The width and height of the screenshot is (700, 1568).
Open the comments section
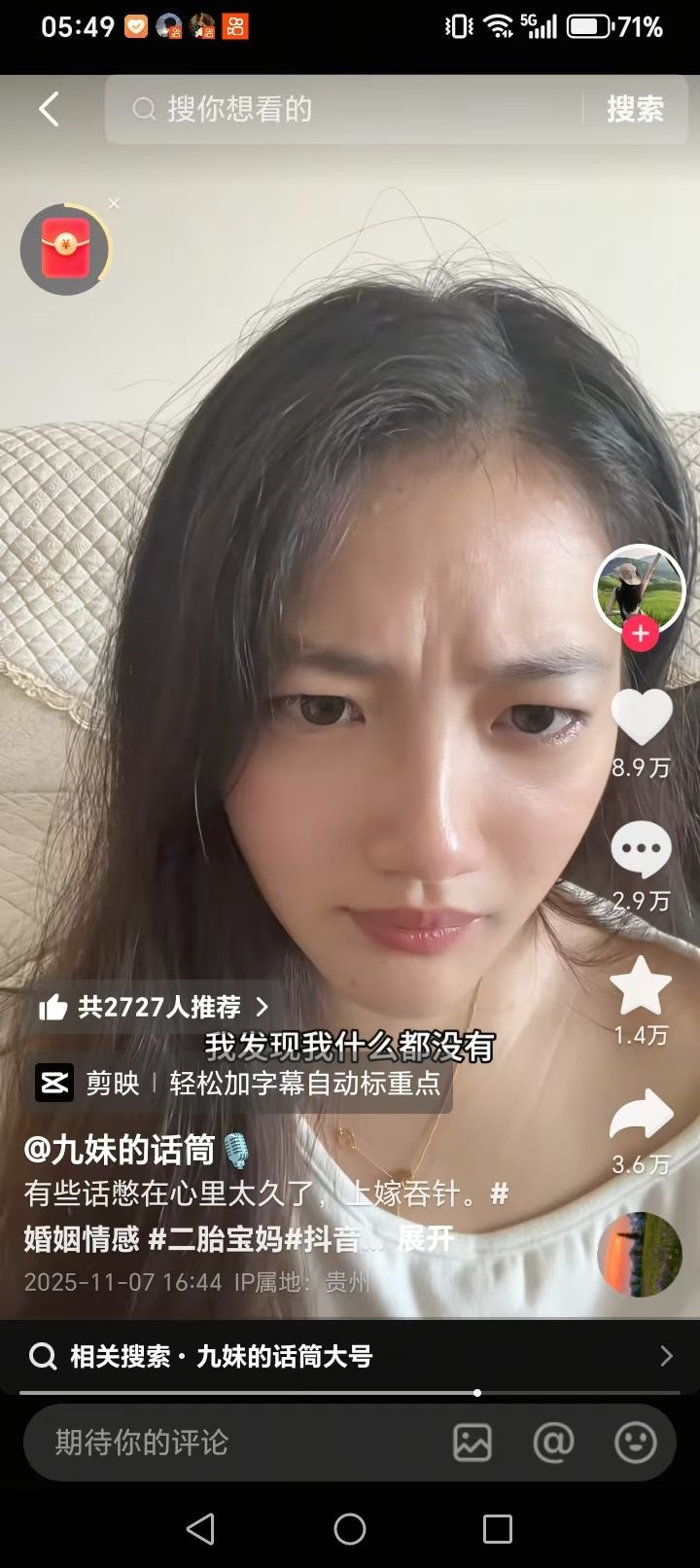pos(641,851)
